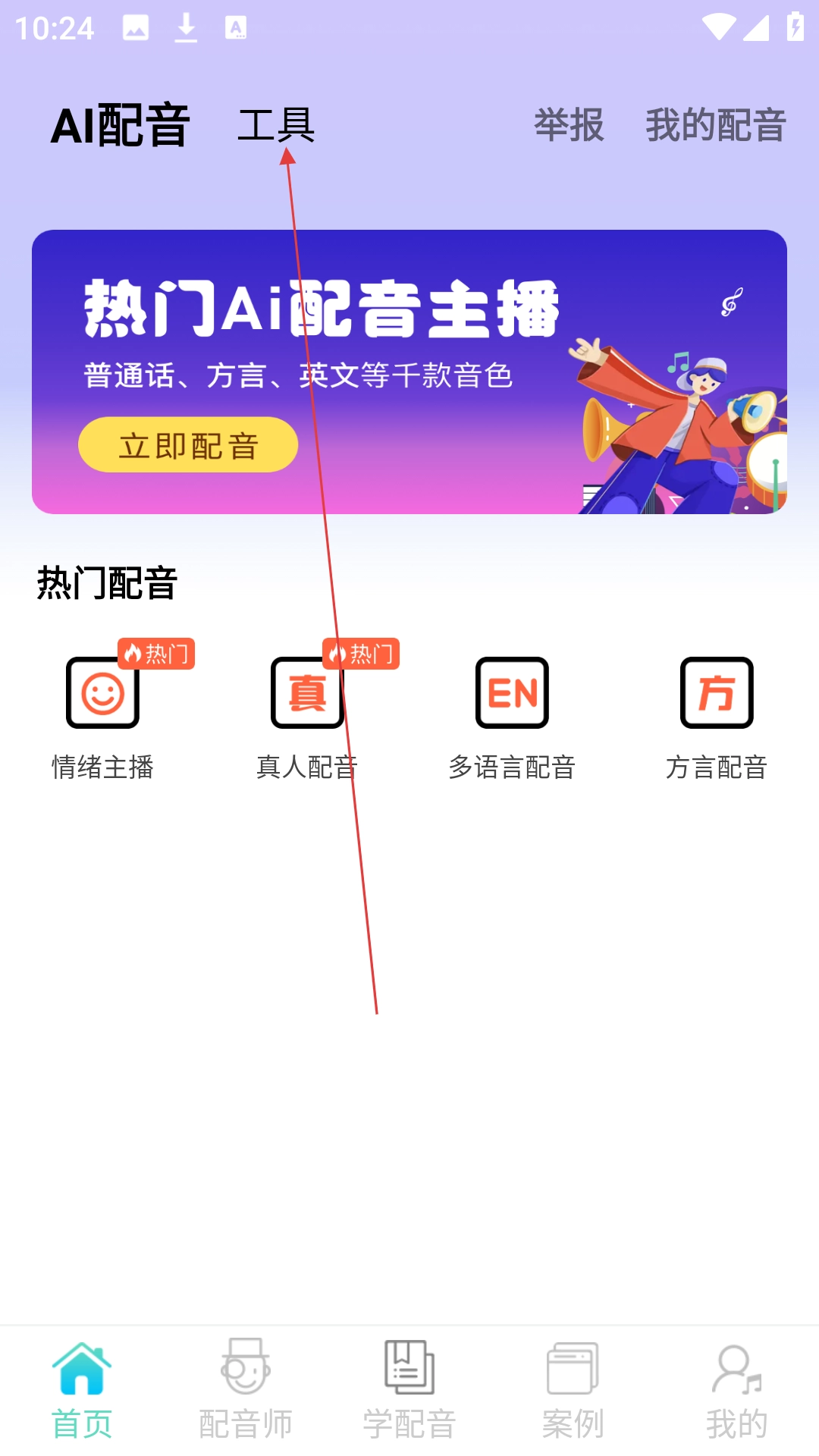Select the AI配音 tab
The image size is (819, 1456).
pyautogui.click(x=120, y=125)
